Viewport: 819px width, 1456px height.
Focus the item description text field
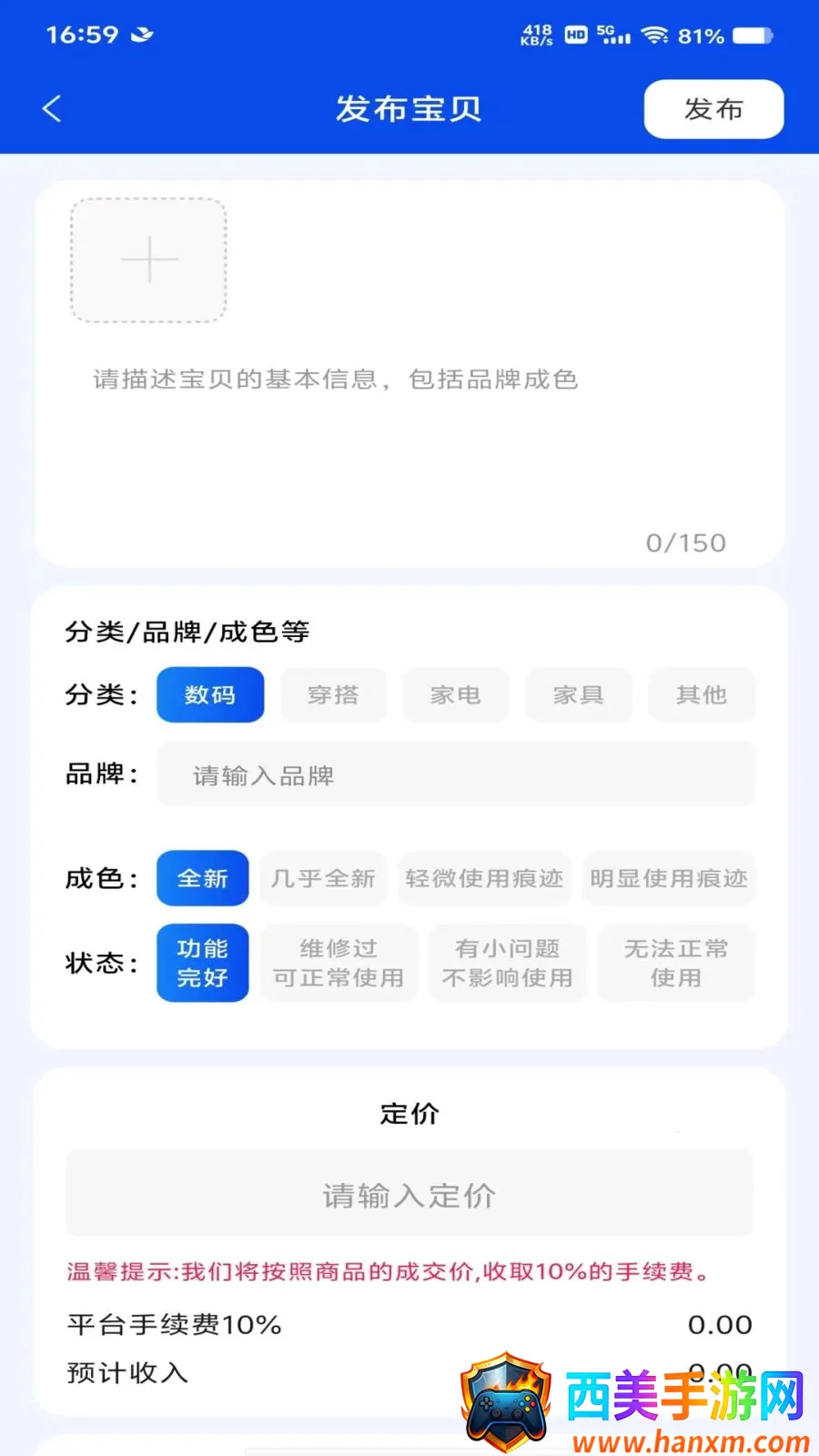point(409,437)
